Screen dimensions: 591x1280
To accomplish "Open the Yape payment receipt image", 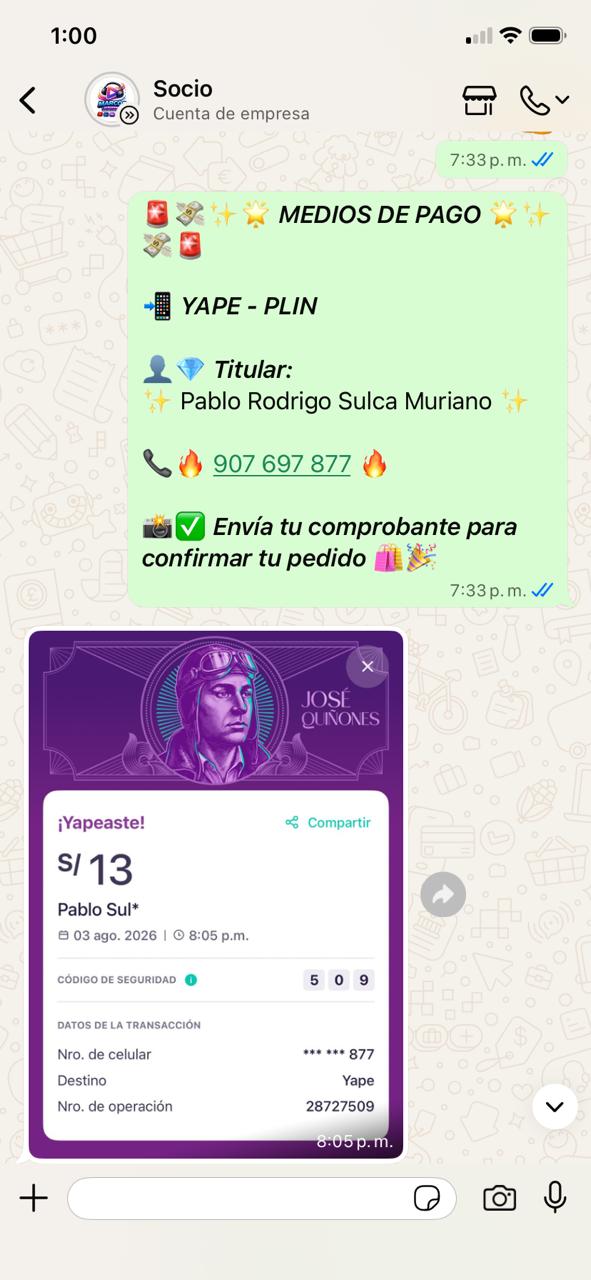I will (x=216, y=894).
